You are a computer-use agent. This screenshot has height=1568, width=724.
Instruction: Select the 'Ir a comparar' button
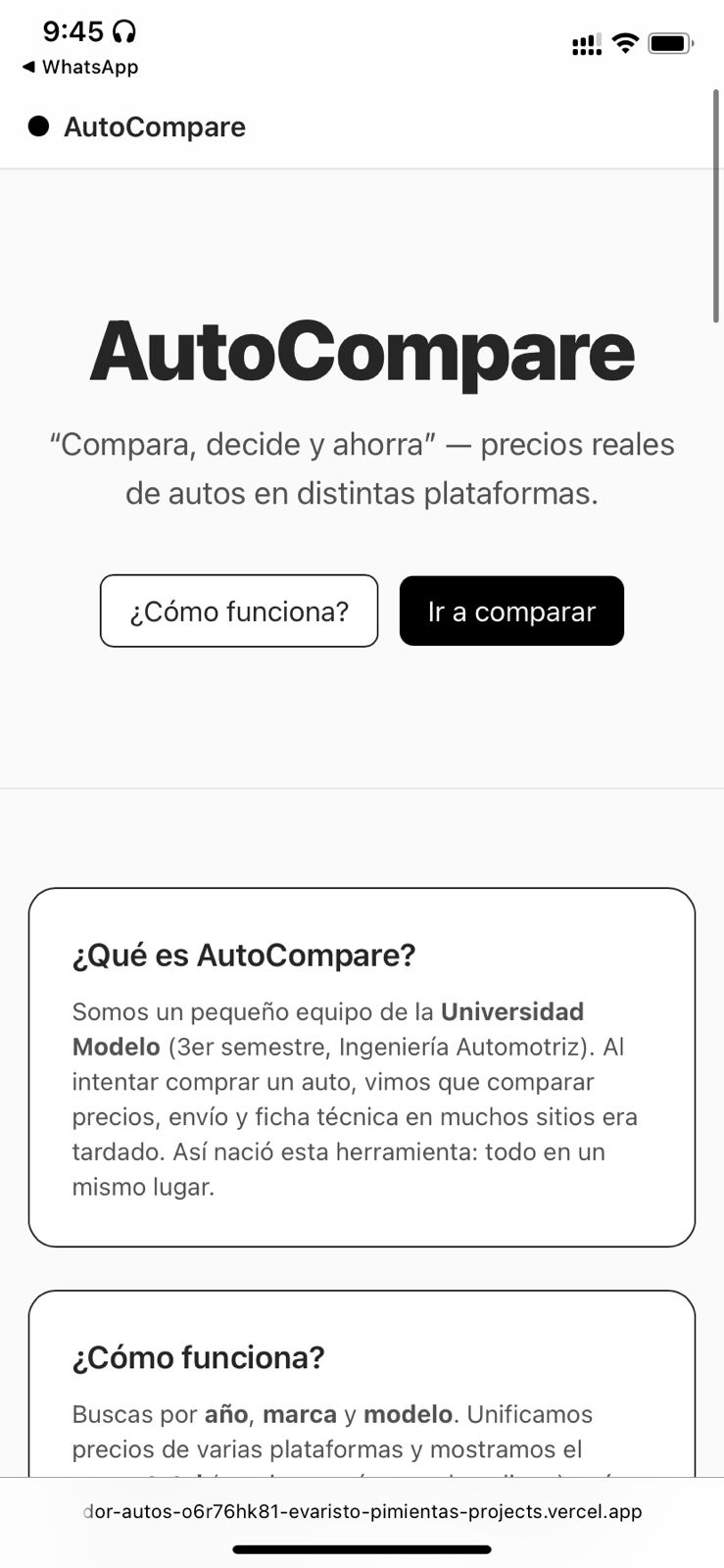[510, 611]
